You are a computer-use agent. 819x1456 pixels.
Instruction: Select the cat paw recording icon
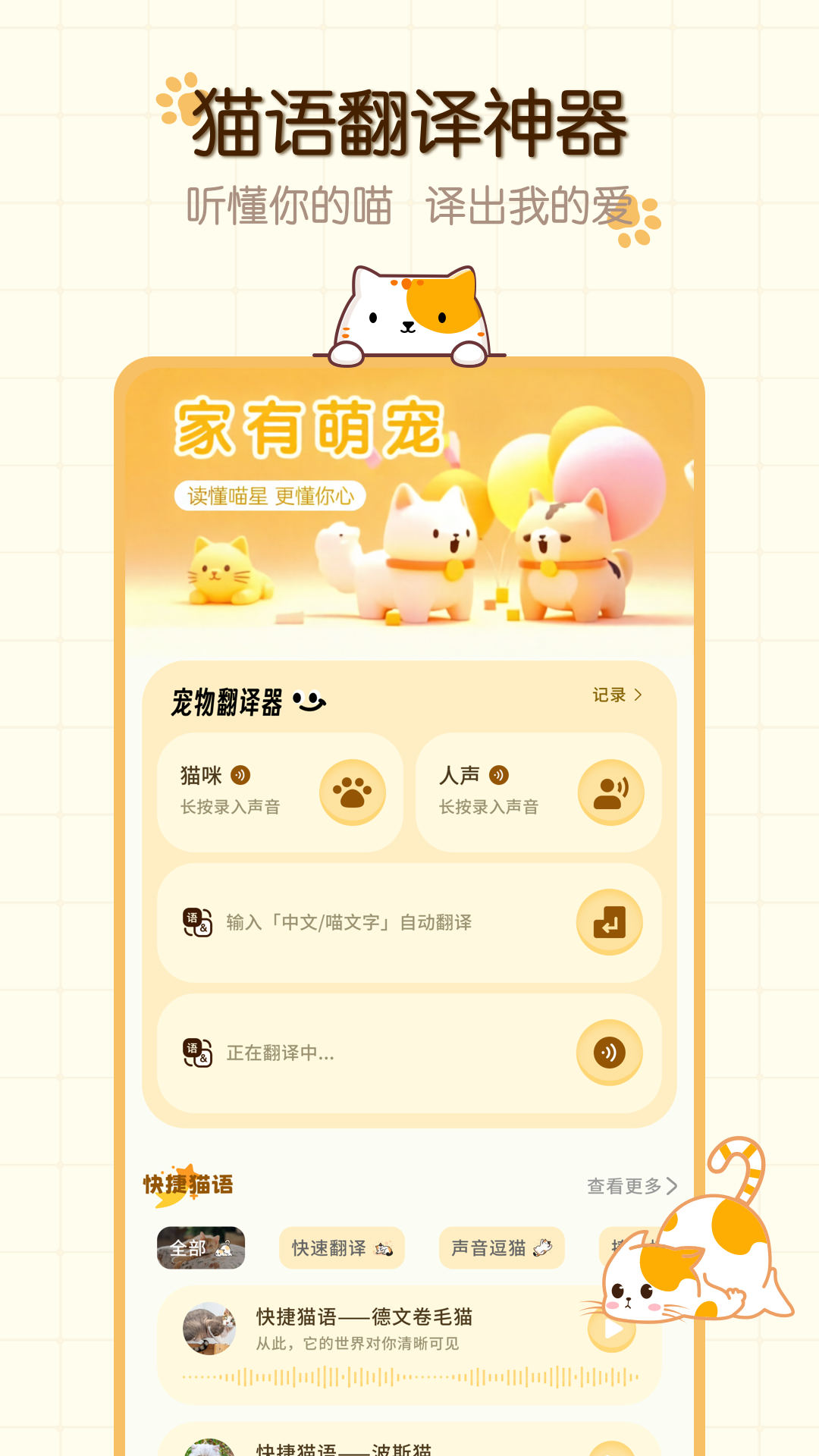pos(353,792)
